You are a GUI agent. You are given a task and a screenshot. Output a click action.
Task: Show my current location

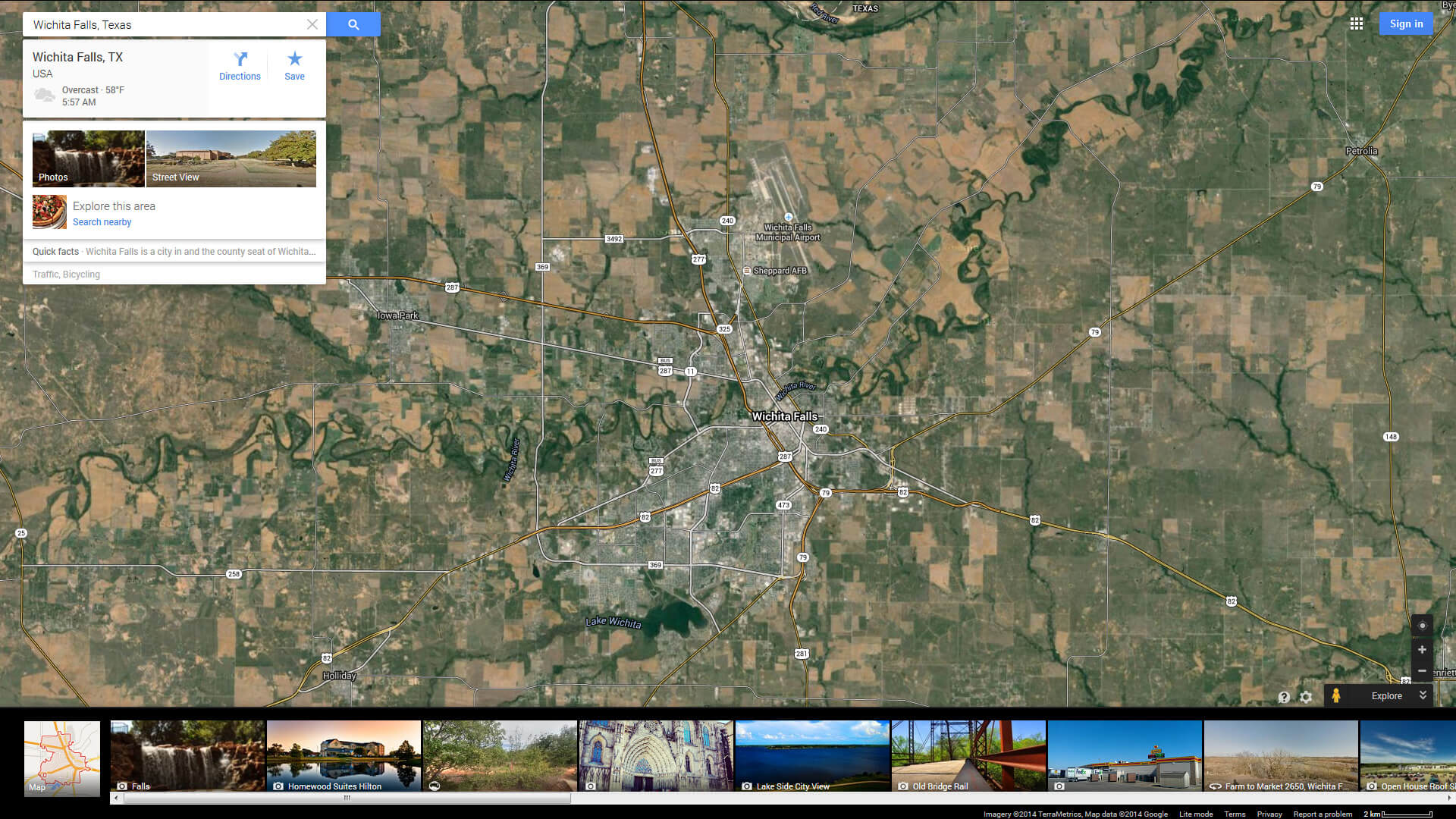coord(1422,626)
